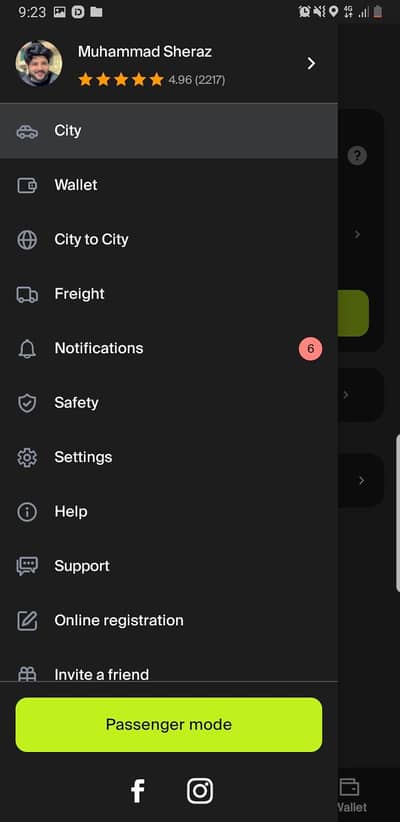Open the Facebook page icon
The image size is (400, 822).
(x=137, y=791)
